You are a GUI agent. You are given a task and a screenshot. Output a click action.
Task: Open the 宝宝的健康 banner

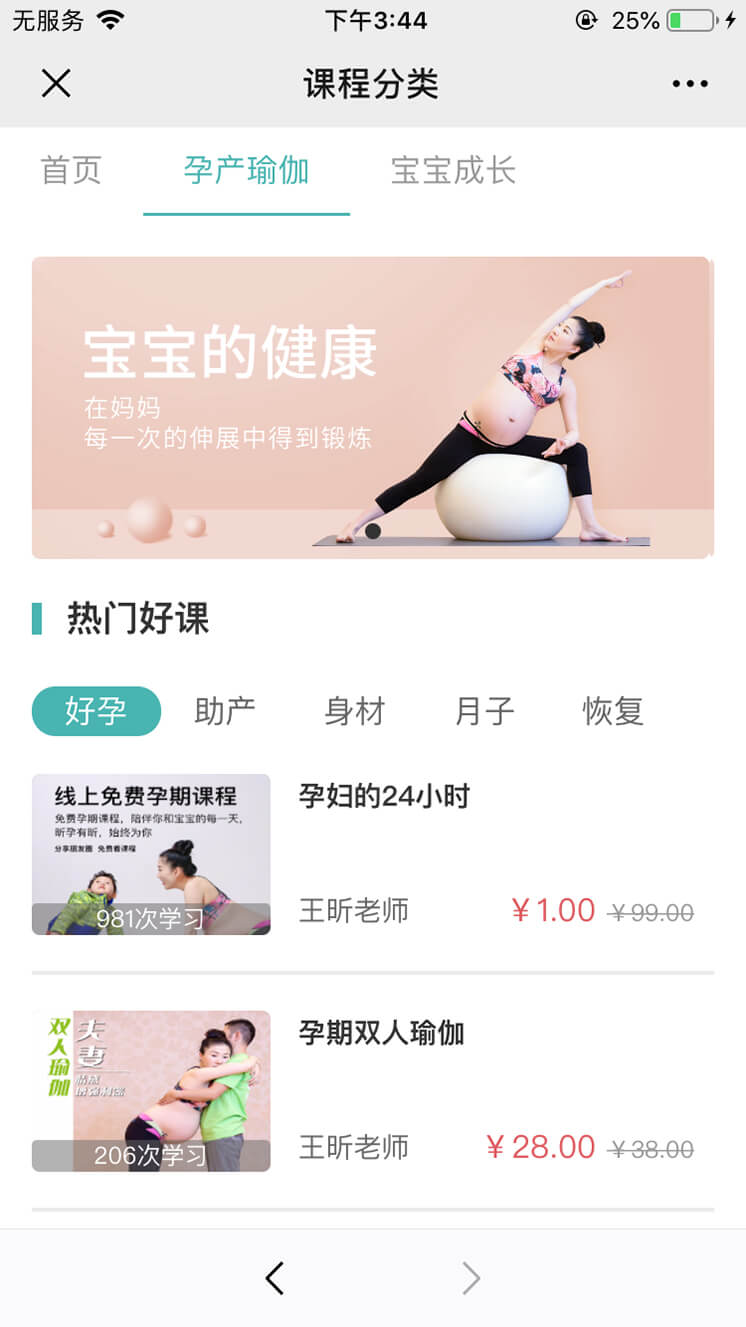[x=372, y=407]
